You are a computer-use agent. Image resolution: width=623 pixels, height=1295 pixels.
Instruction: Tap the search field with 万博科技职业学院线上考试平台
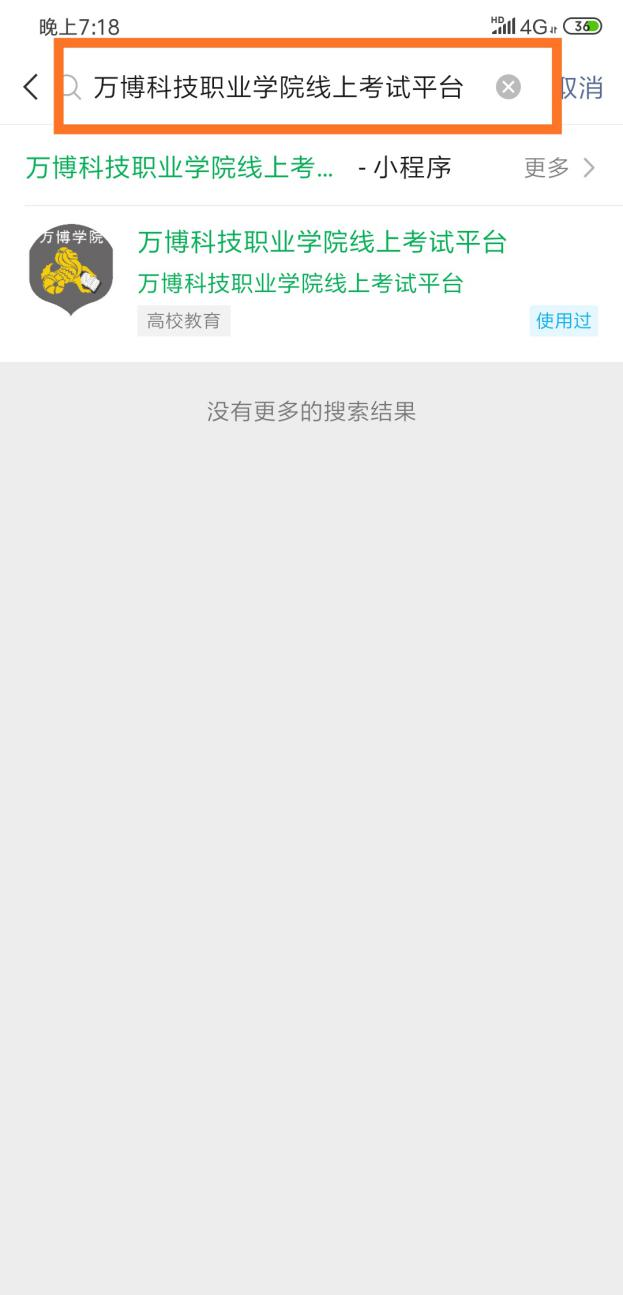coord(278,88)
